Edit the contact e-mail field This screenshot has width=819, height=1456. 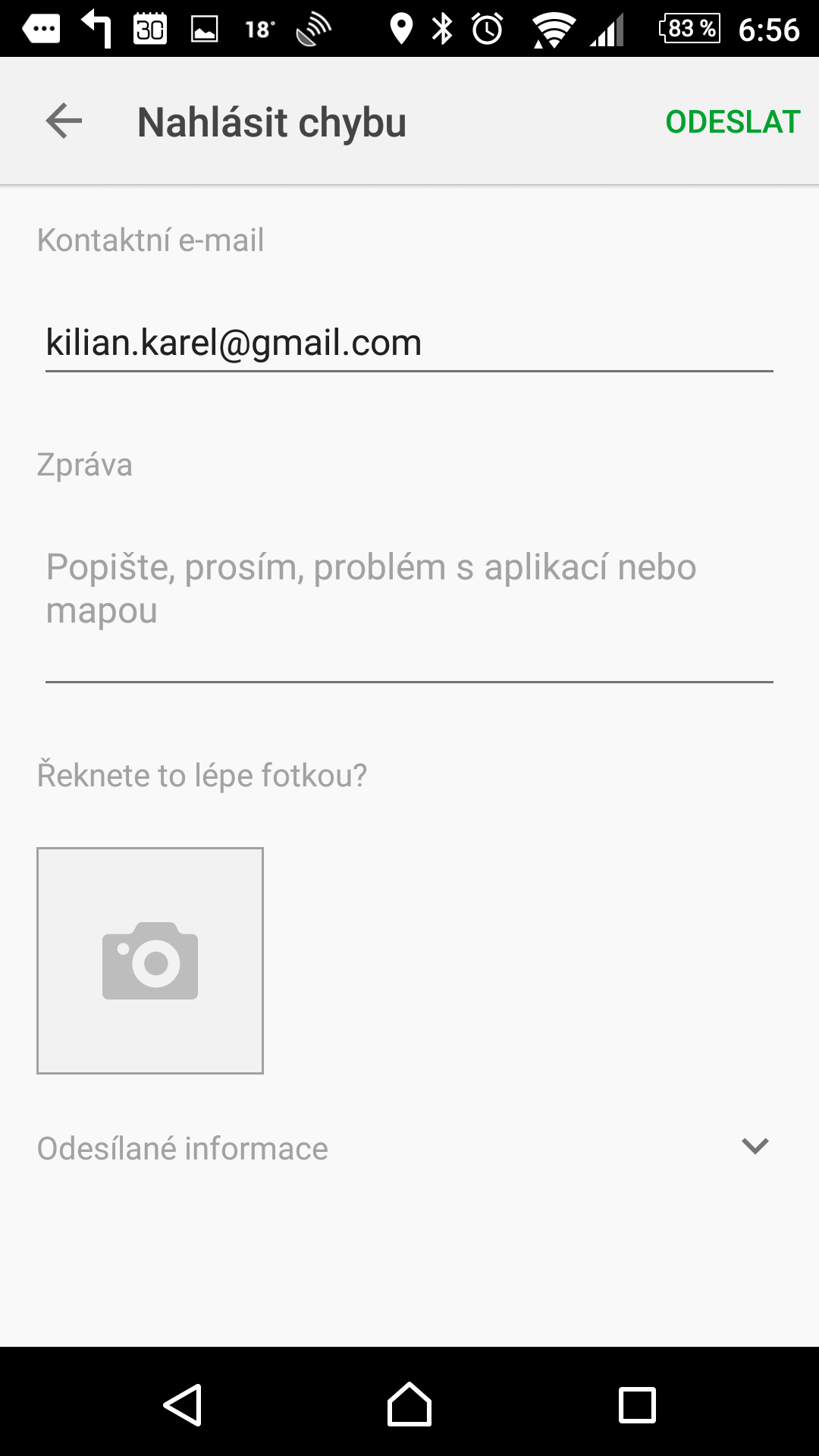tap(408, 343)
